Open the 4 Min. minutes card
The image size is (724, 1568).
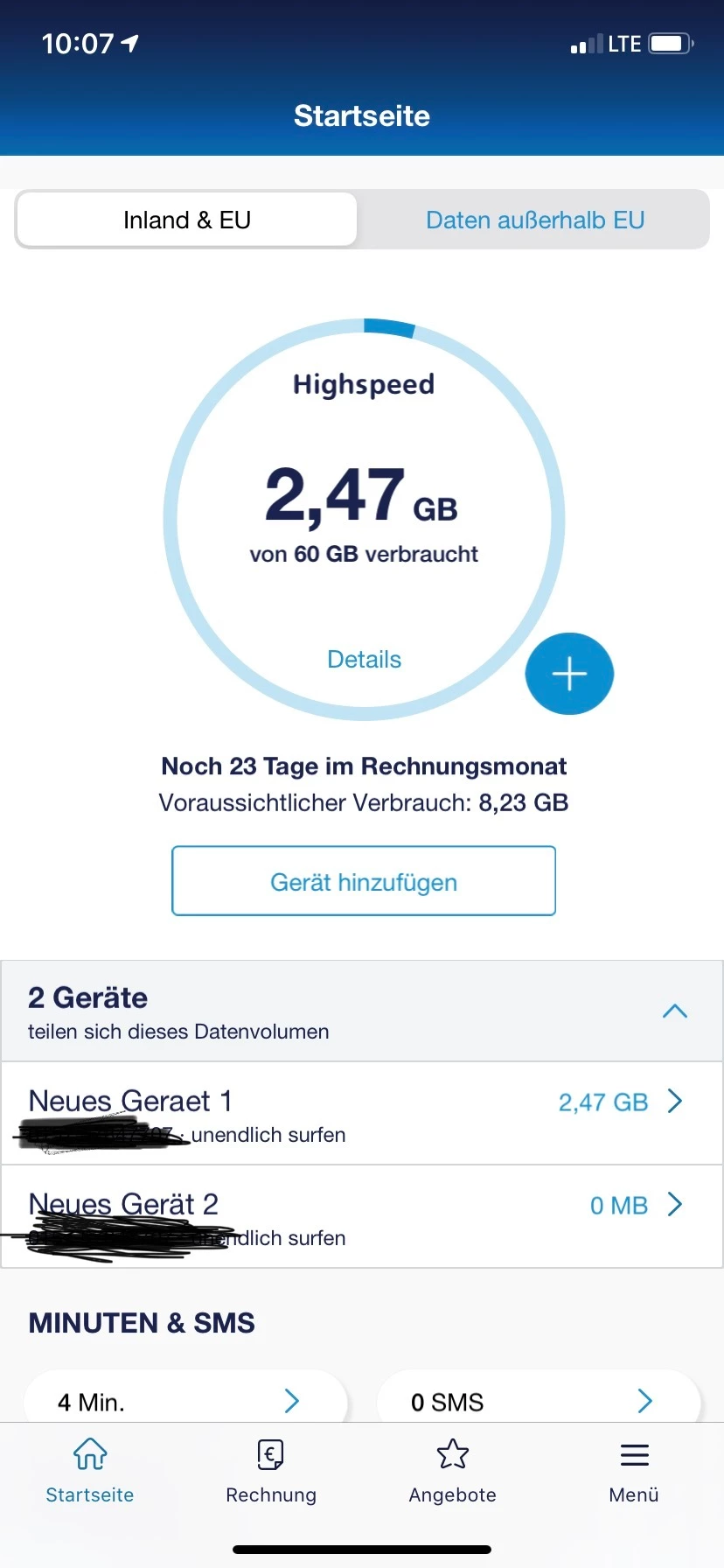pyautogui.click(x=185, y=1402)
